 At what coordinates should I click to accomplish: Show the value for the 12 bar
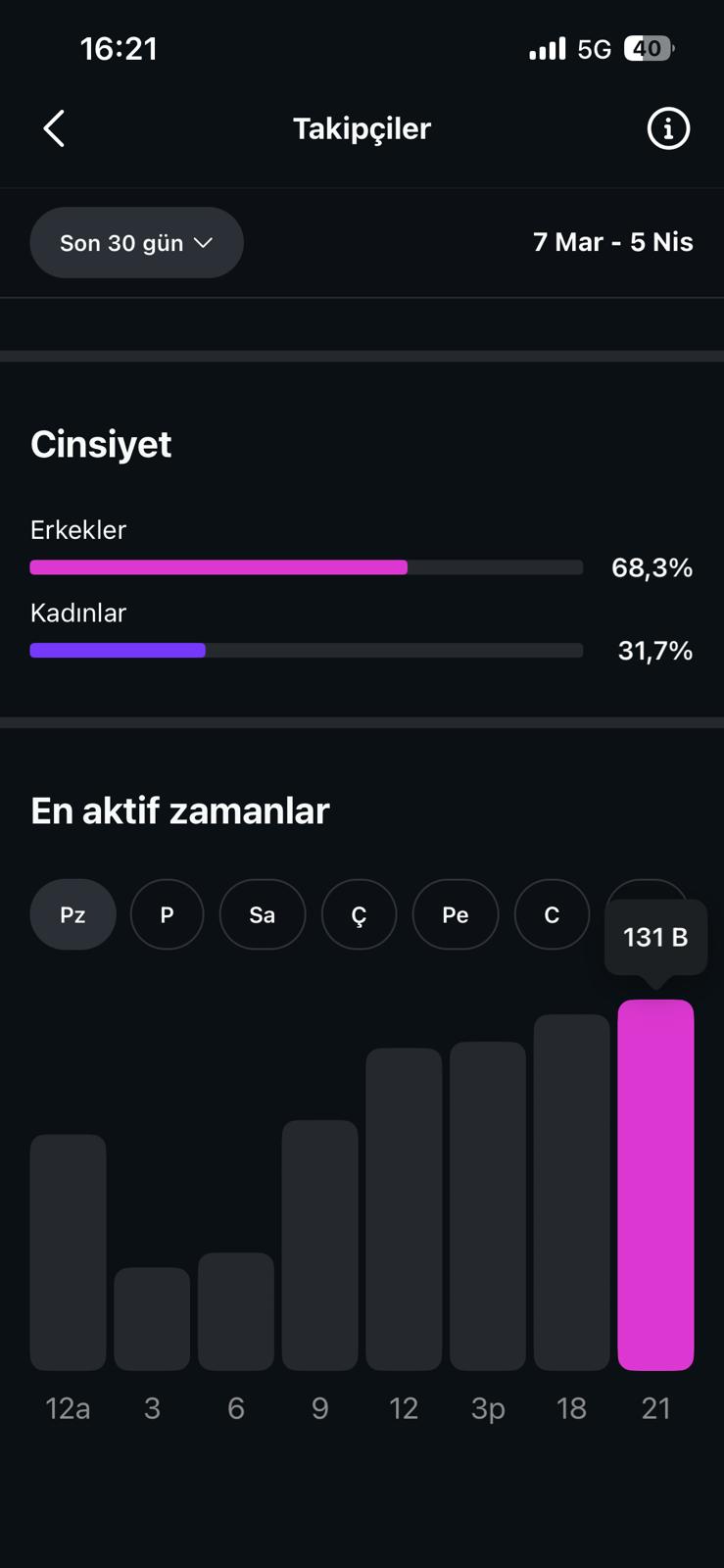tap(404, 1208)
